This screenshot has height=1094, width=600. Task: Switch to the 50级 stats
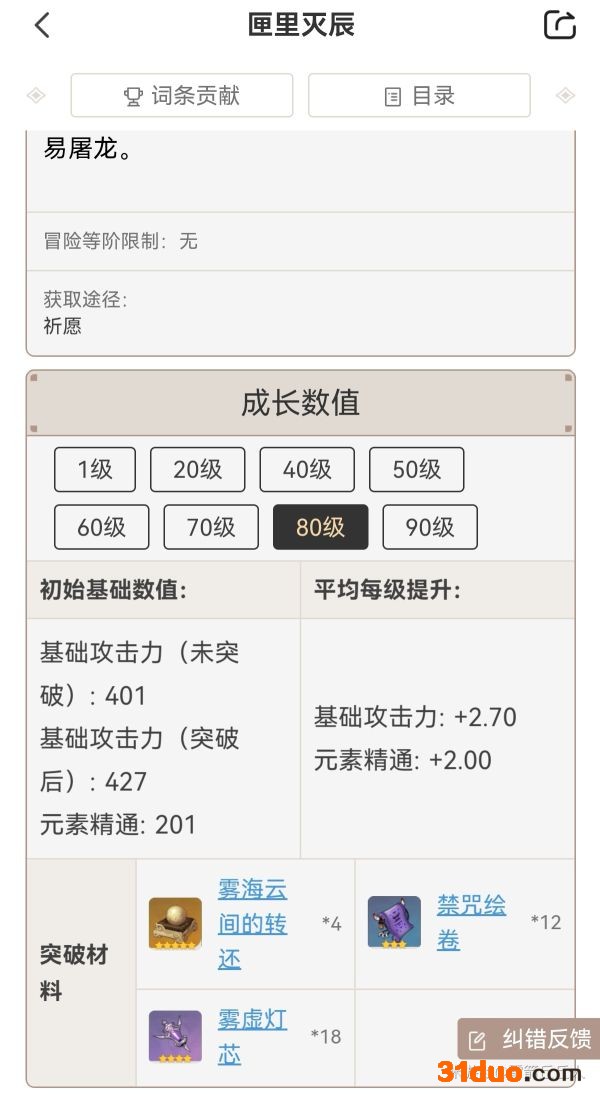[x=416, y=469]
